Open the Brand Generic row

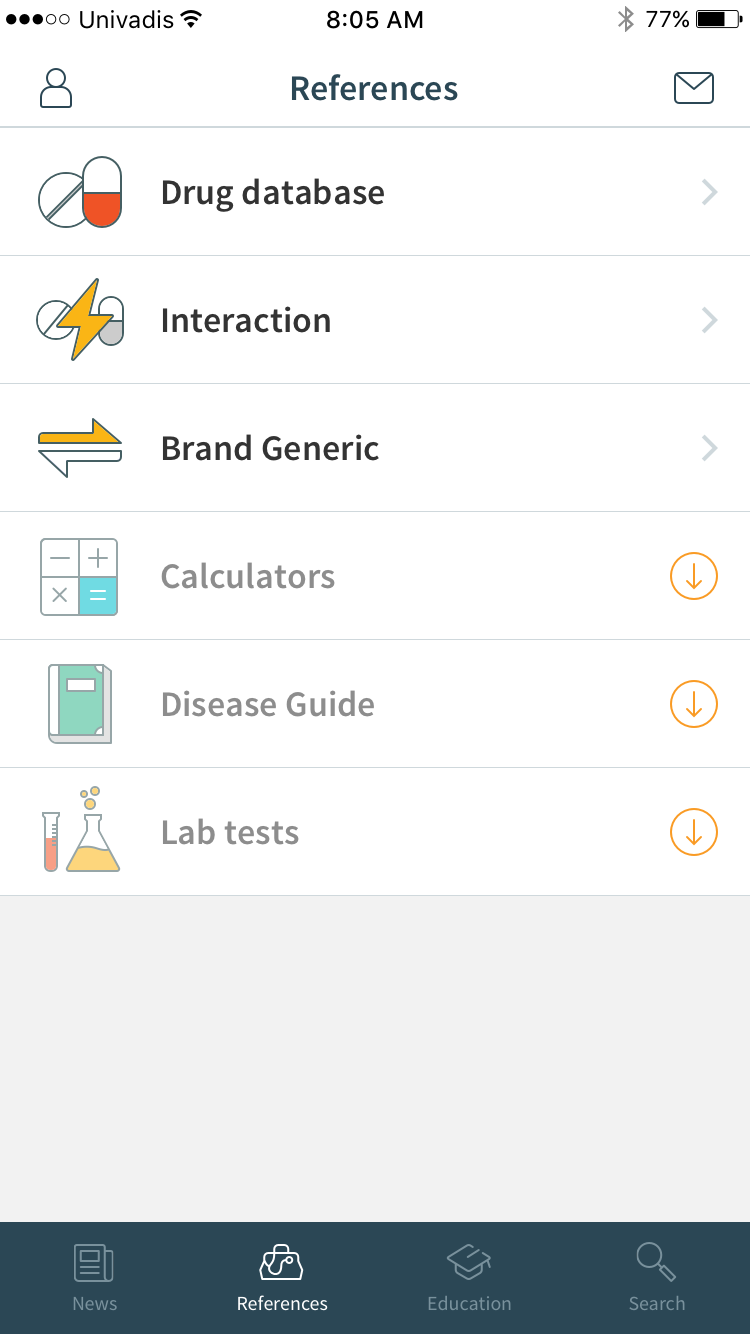375,448
